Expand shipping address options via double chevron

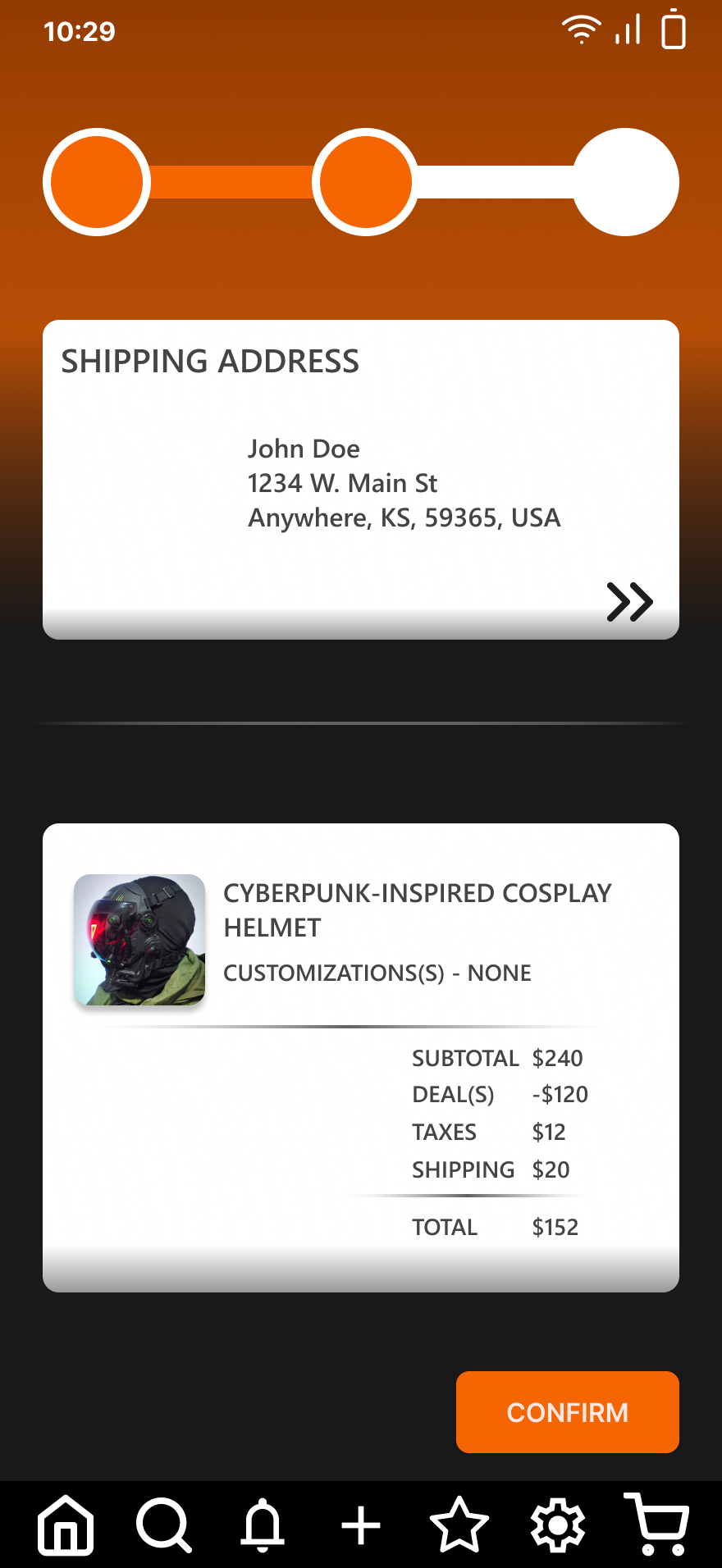click(x=629, y=601)
